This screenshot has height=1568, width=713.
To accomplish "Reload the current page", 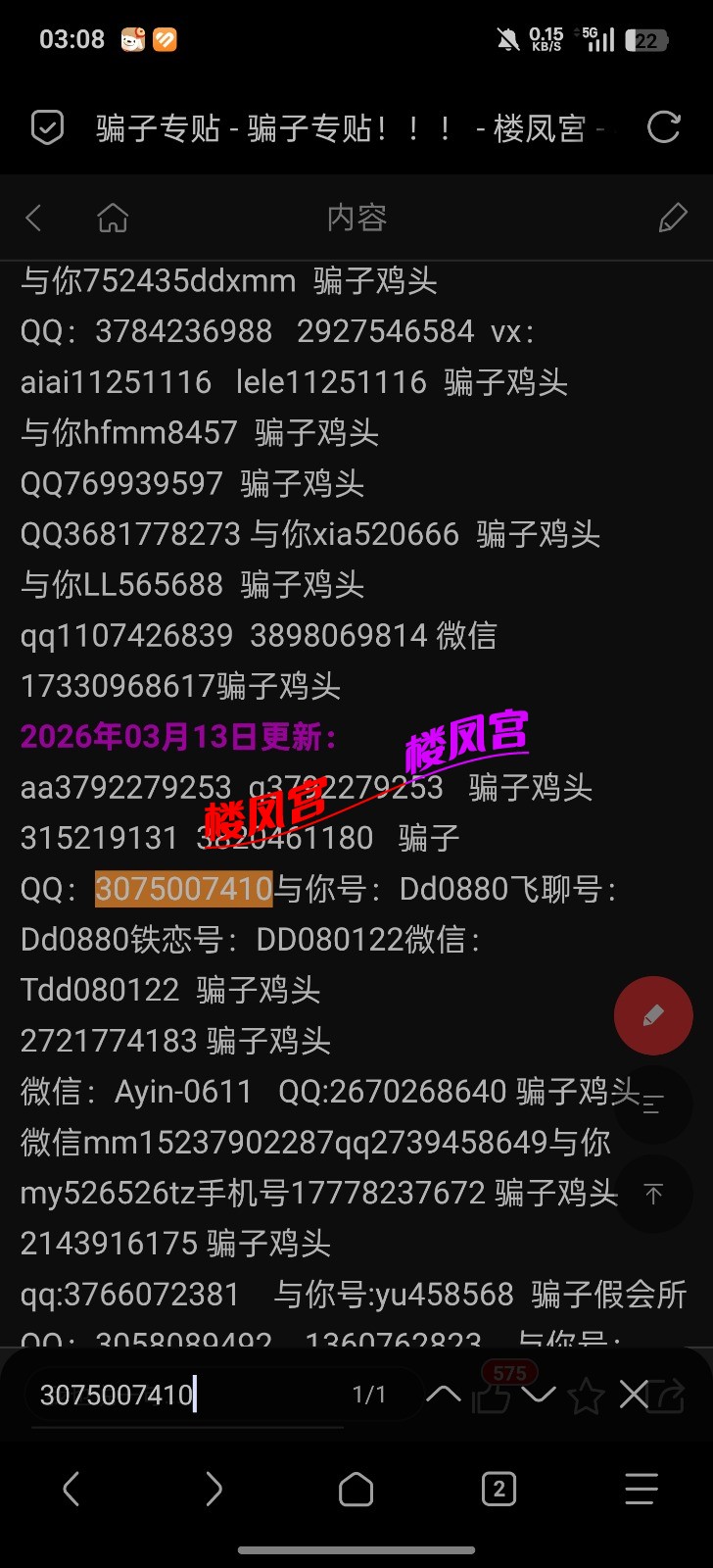I will pyautogui.click(x=664, y=129).
